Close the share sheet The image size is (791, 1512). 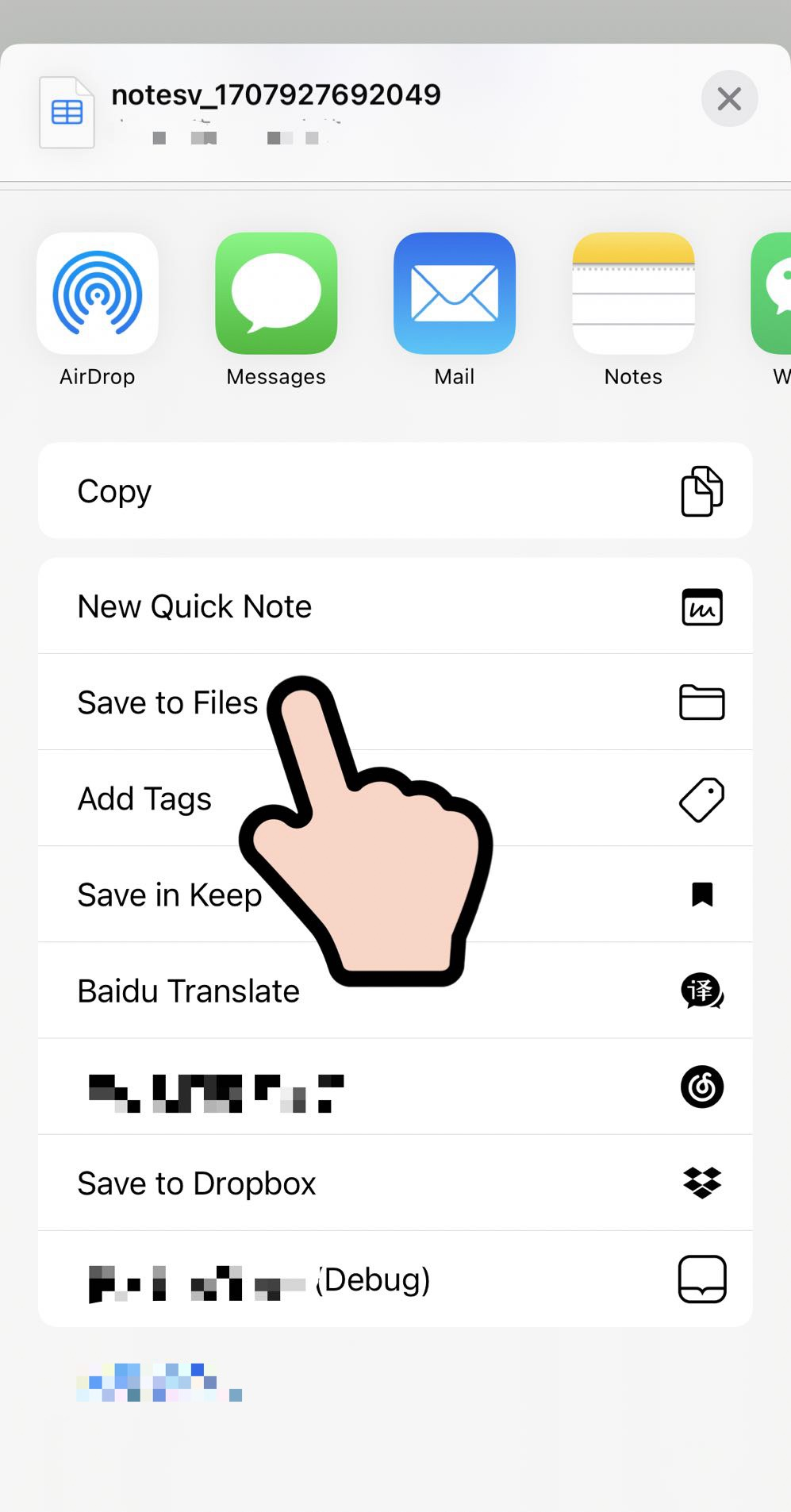click(x=728, y=99)
